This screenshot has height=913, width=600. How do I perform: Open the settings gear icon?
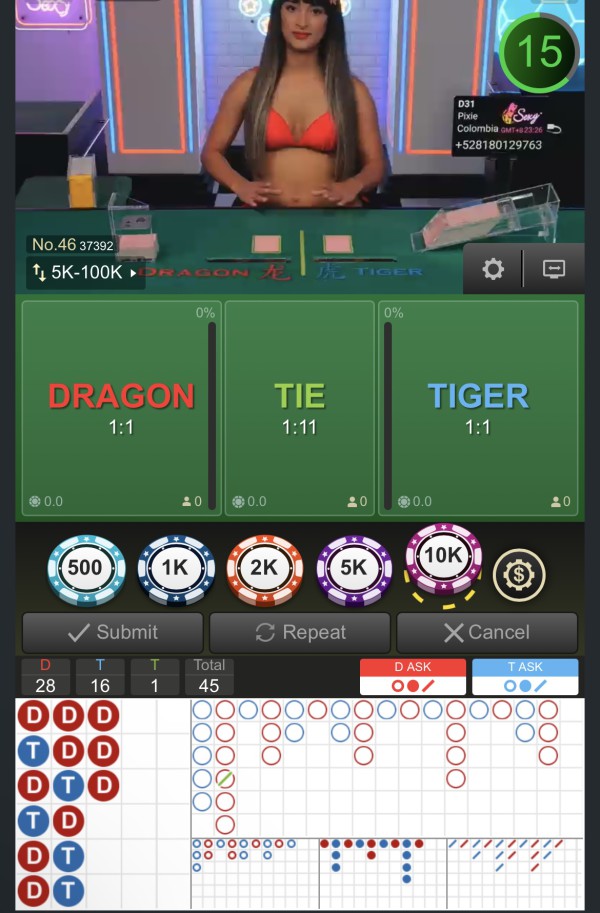[x=493, y=270]
